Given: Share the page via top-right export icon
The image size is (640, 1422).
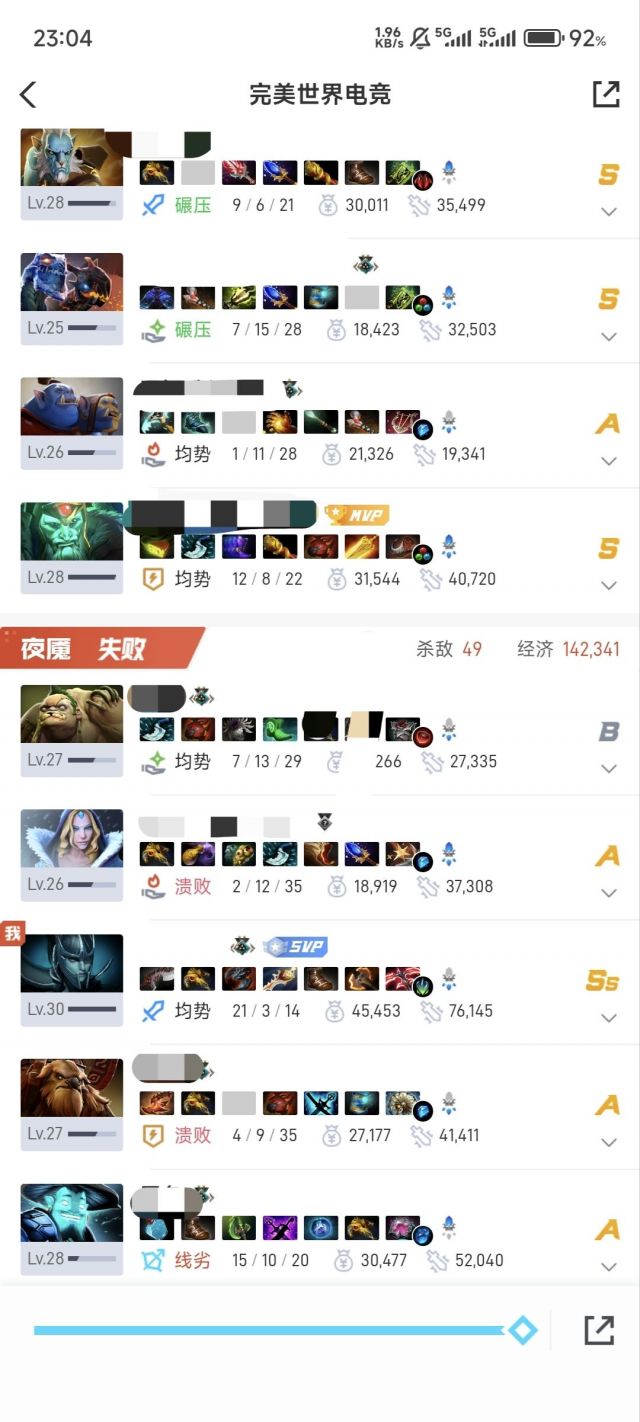Looking at the screenshot, I should pos(606,94).
